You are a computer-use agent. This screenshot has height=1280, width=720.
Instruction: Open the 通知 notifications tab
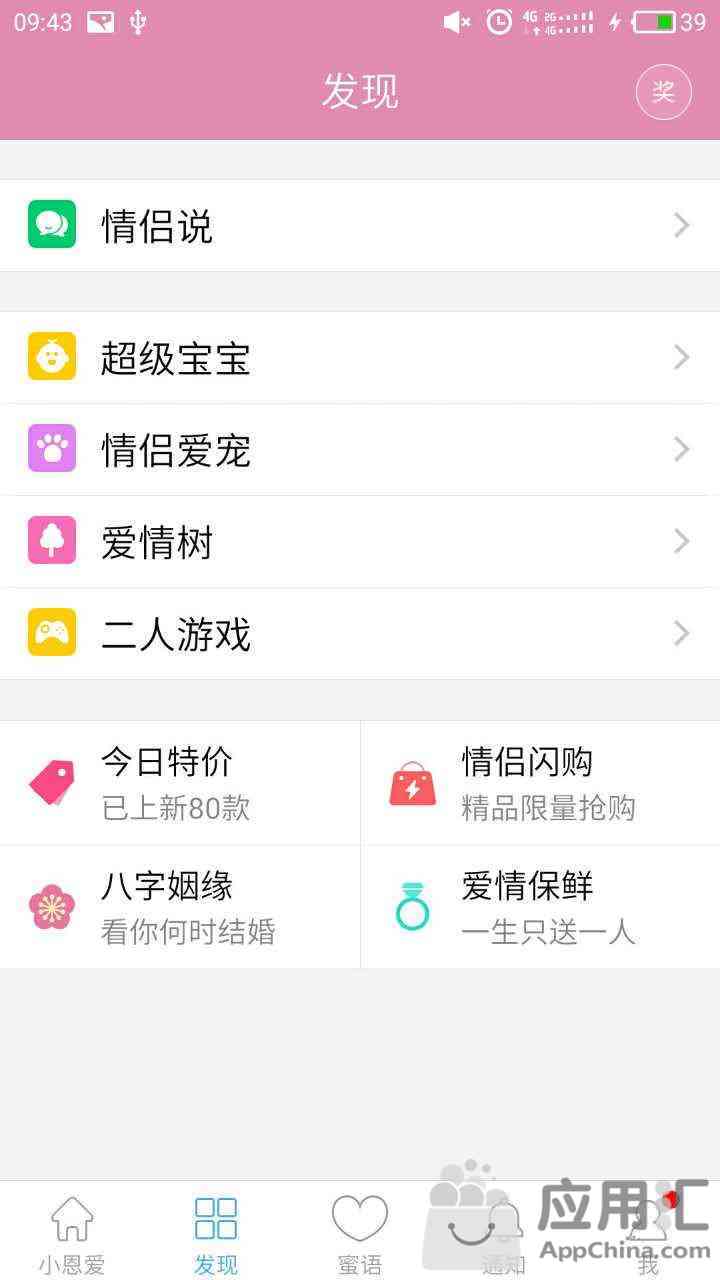504,1232
